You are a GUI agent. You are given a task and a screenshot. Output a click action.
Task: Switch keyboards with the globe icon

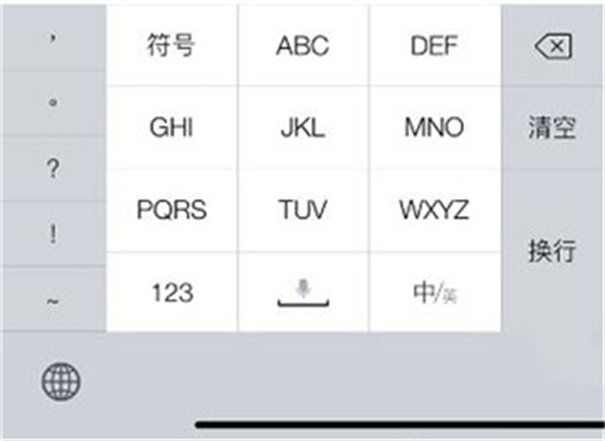coord(61,381)
